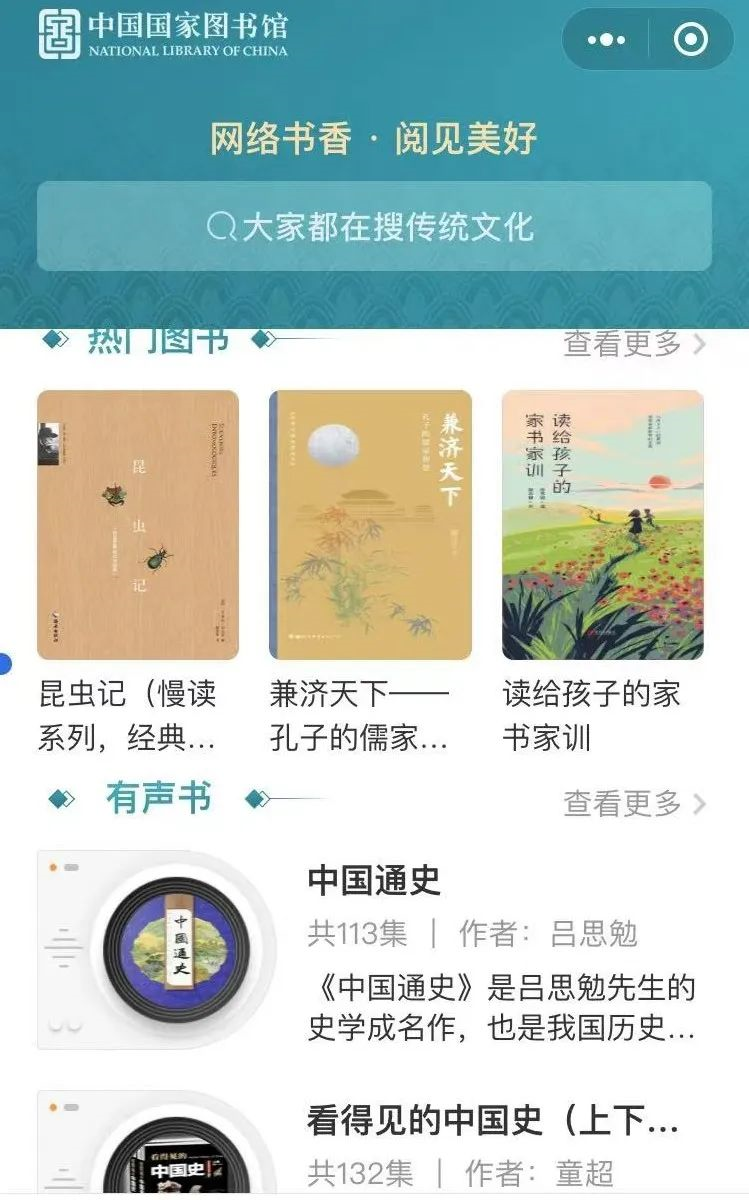The image size is (749, 1200).
Task: Open the book 兼济天下——孔子的儒家
Action: click(370, 525)
